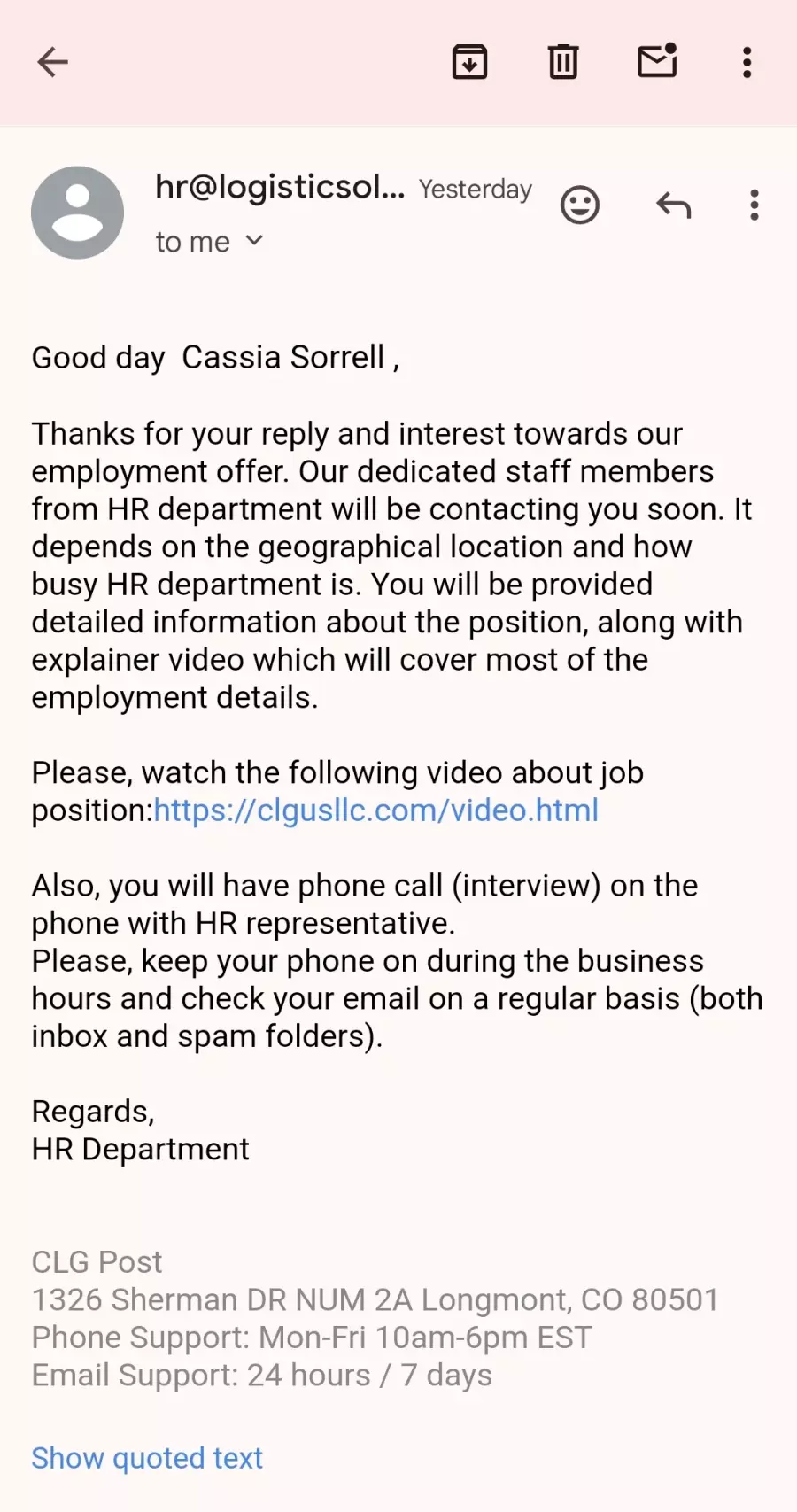Add an emoji reaction to the message

[x=580, y=205]
